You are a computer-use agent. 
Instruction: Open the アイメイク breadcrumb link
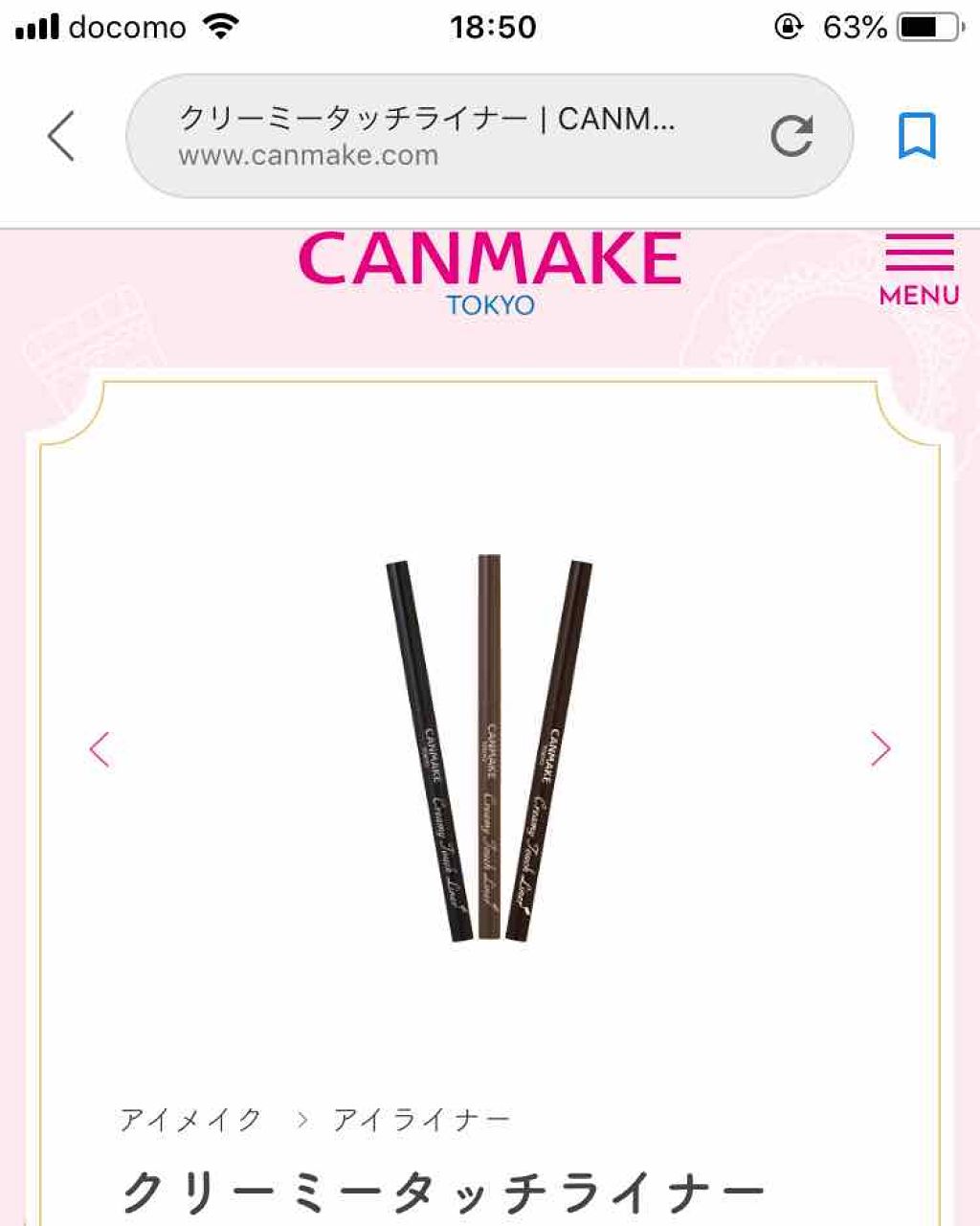click(191, 1119)
